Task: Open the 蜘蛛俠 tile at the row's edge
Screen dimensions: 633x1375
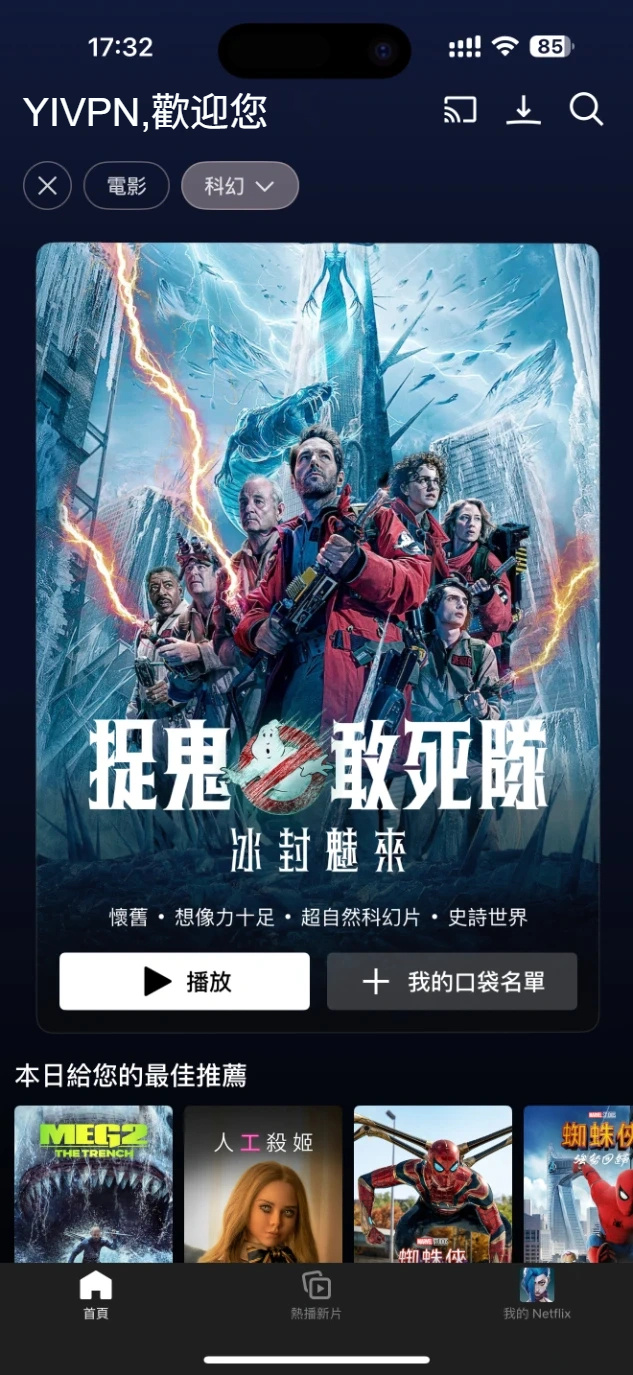Action: coord(580,1183)
